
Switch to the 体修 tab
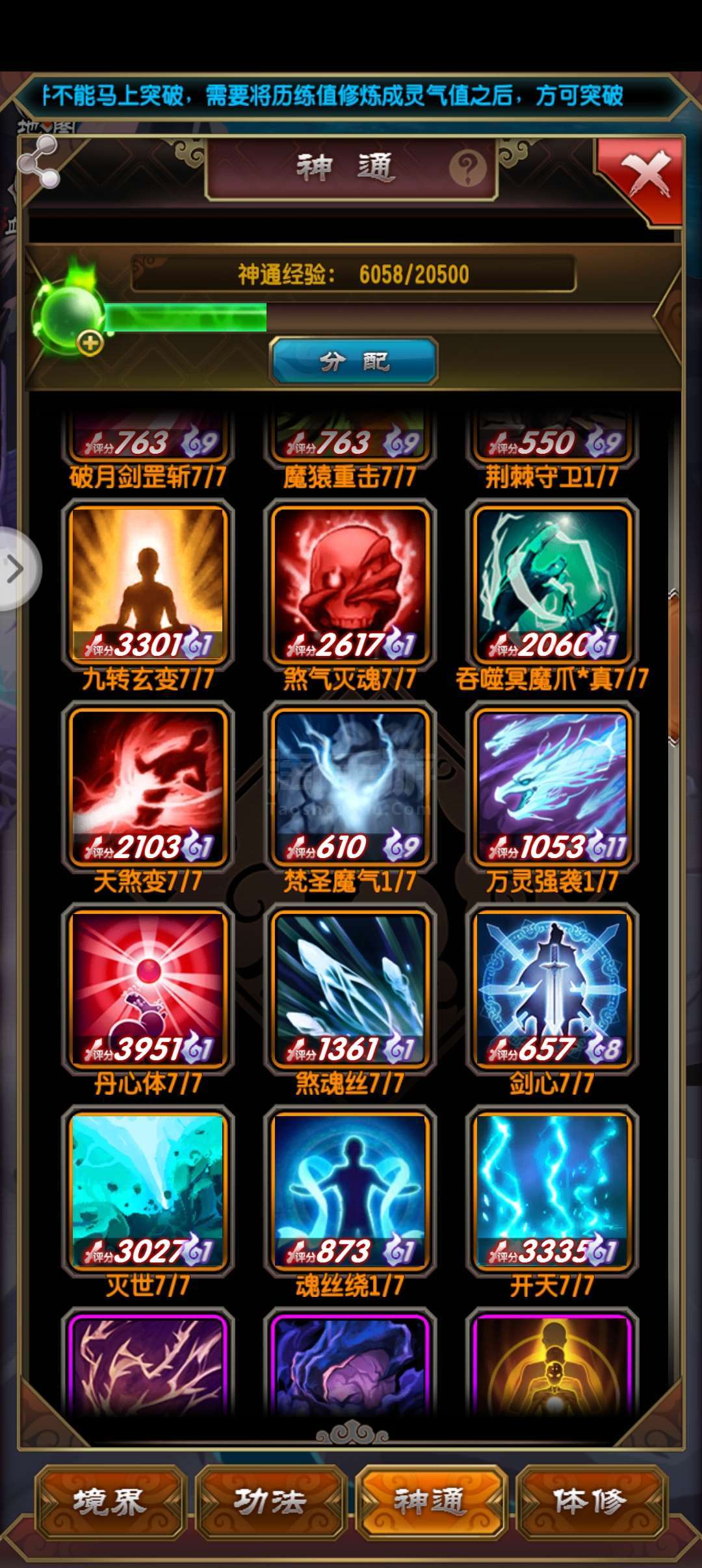[x=590, y=1502]
